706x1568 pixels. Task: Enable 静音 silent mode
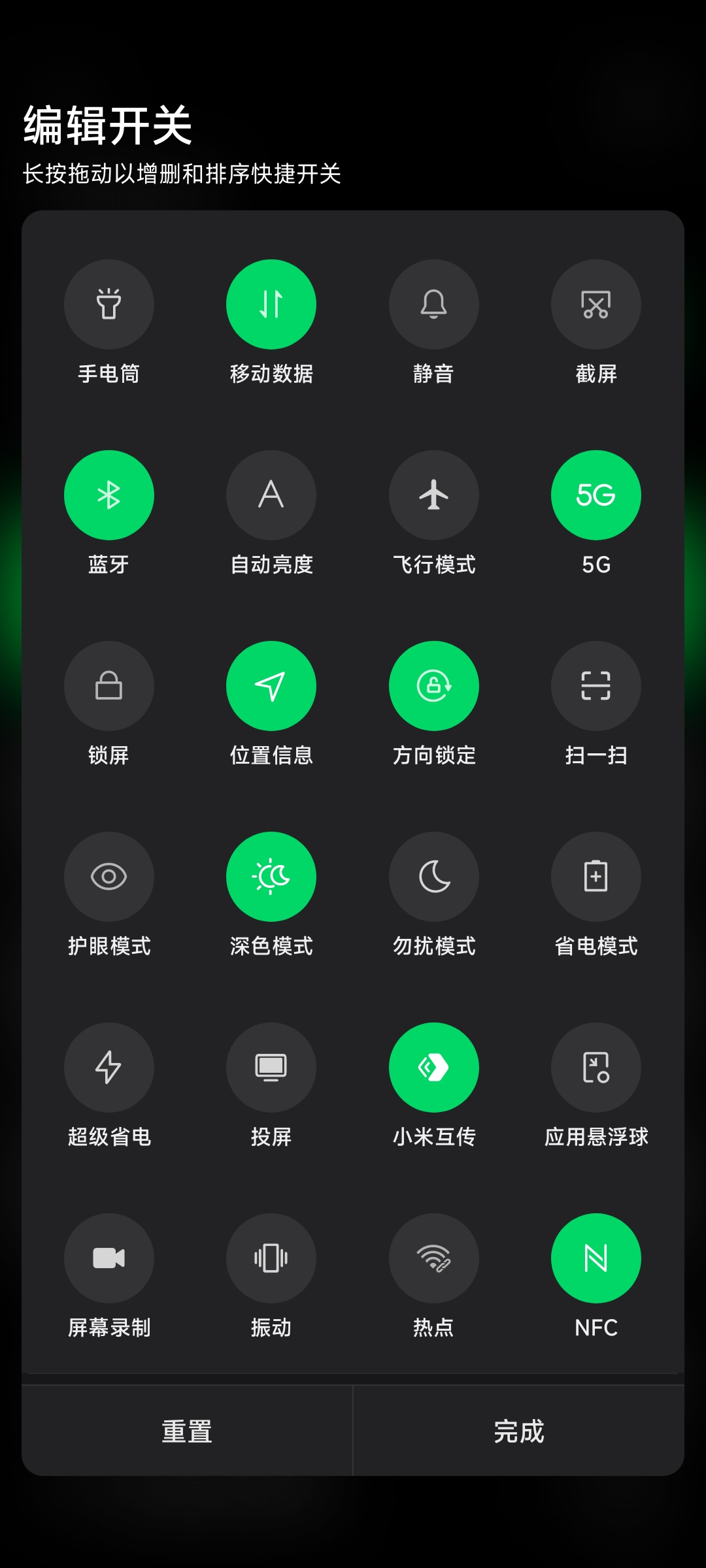point(434,304)
